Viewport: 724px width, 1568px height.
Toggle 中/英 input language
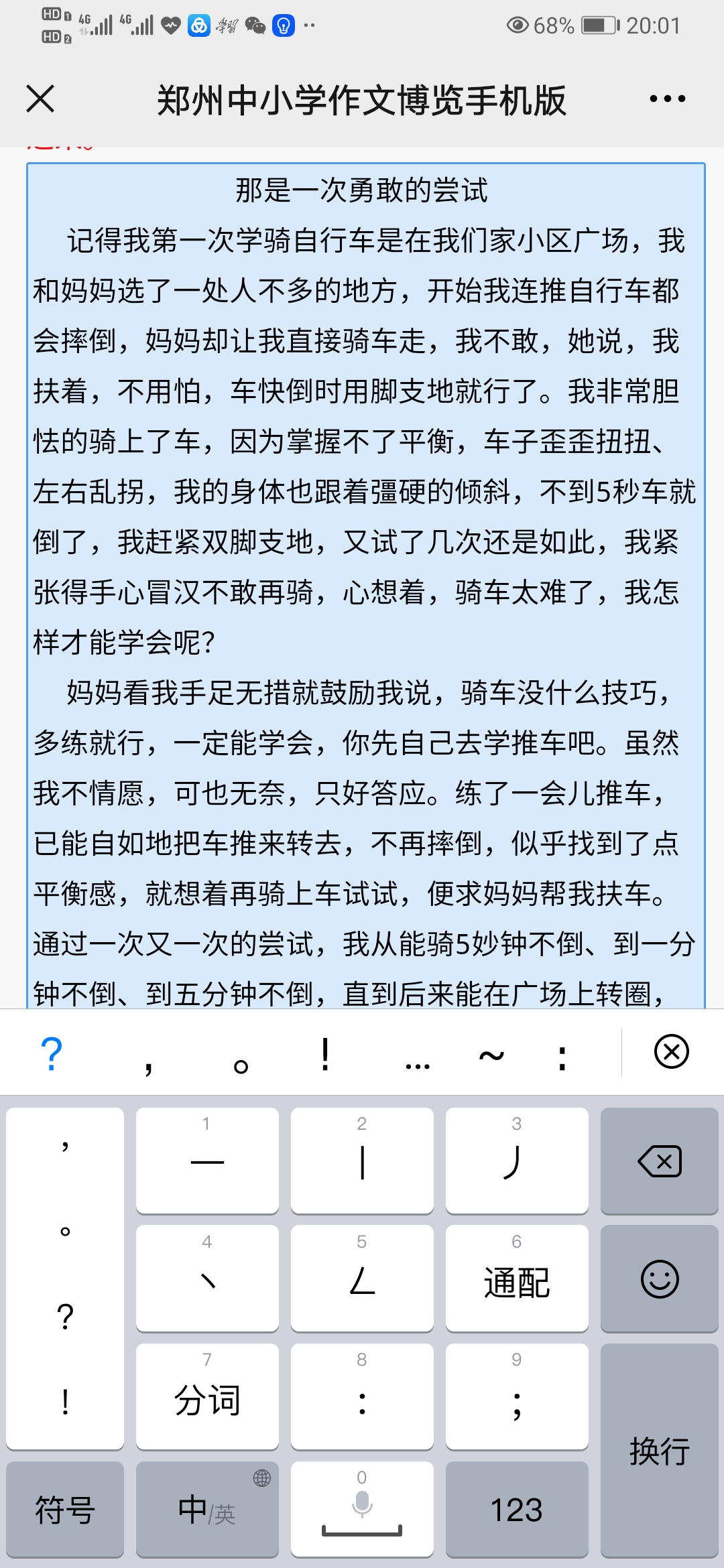point(207,1510)
